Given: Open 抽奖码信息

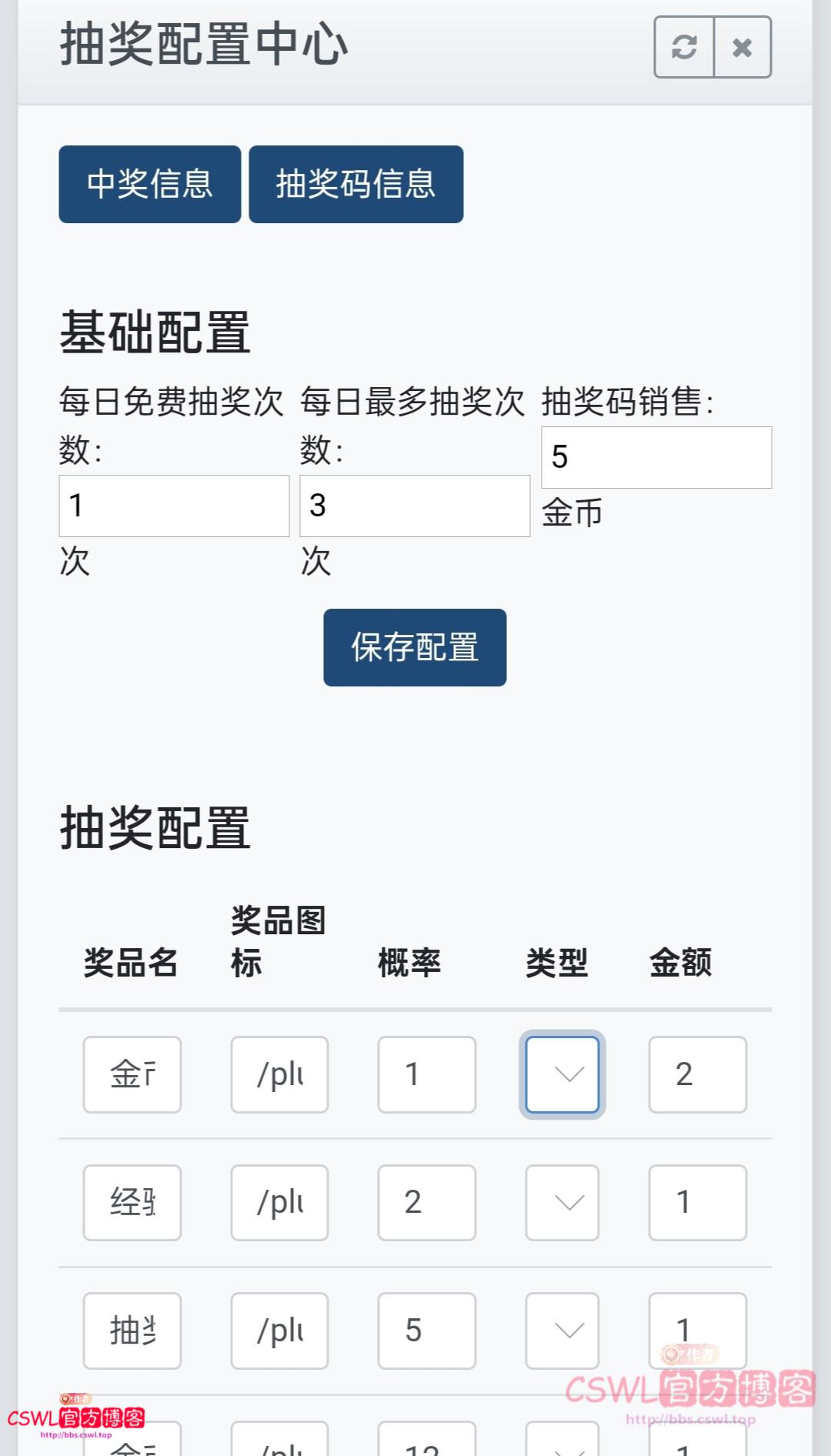Looking at the screenshot, I should click(356, 185).
